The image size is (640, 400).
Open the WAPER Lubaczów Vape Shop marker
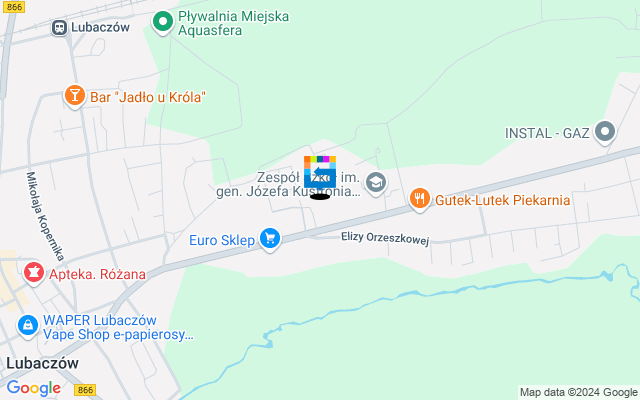pyautogui.click(x=28, y=325)
